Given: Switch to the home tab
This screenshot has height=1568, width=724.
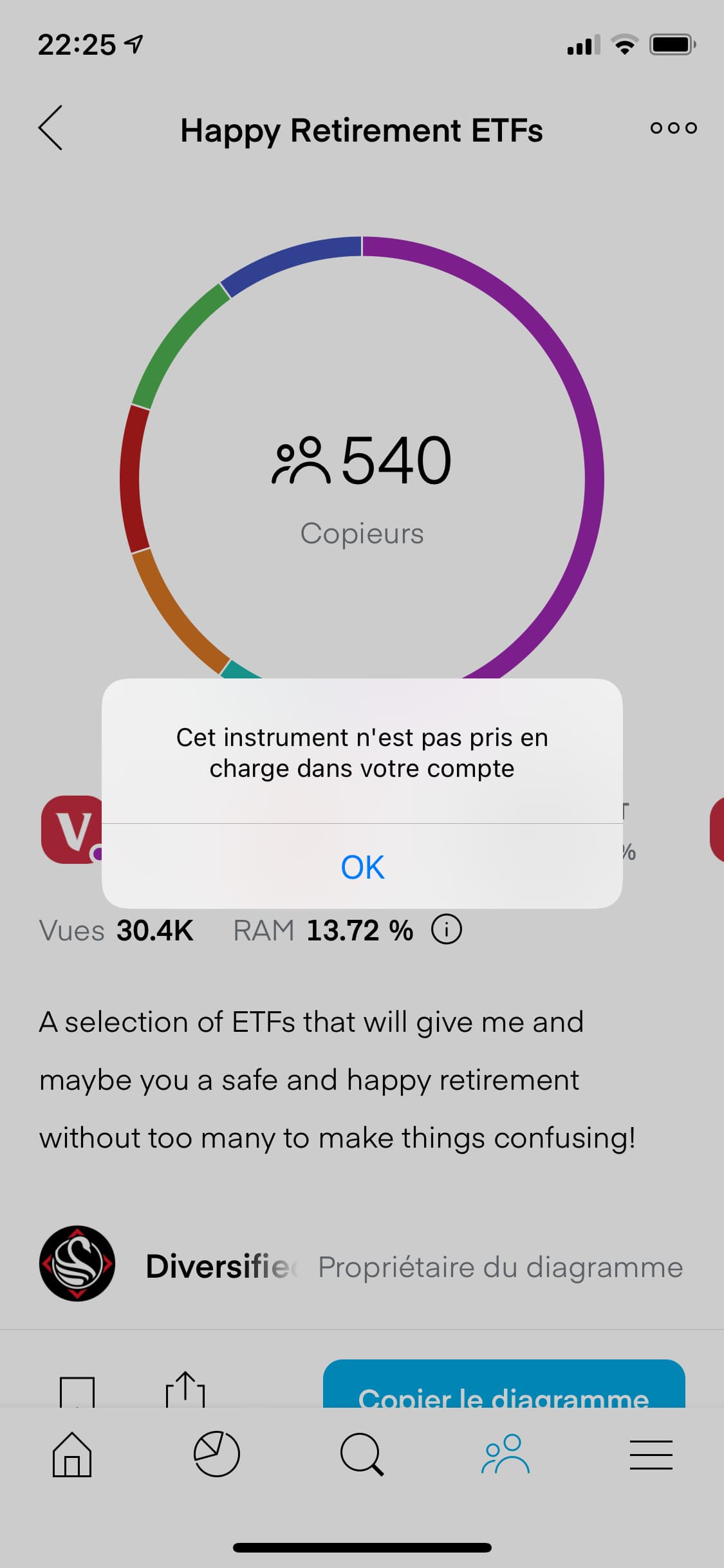Looking at the screenshot, I should point(72,1455).
